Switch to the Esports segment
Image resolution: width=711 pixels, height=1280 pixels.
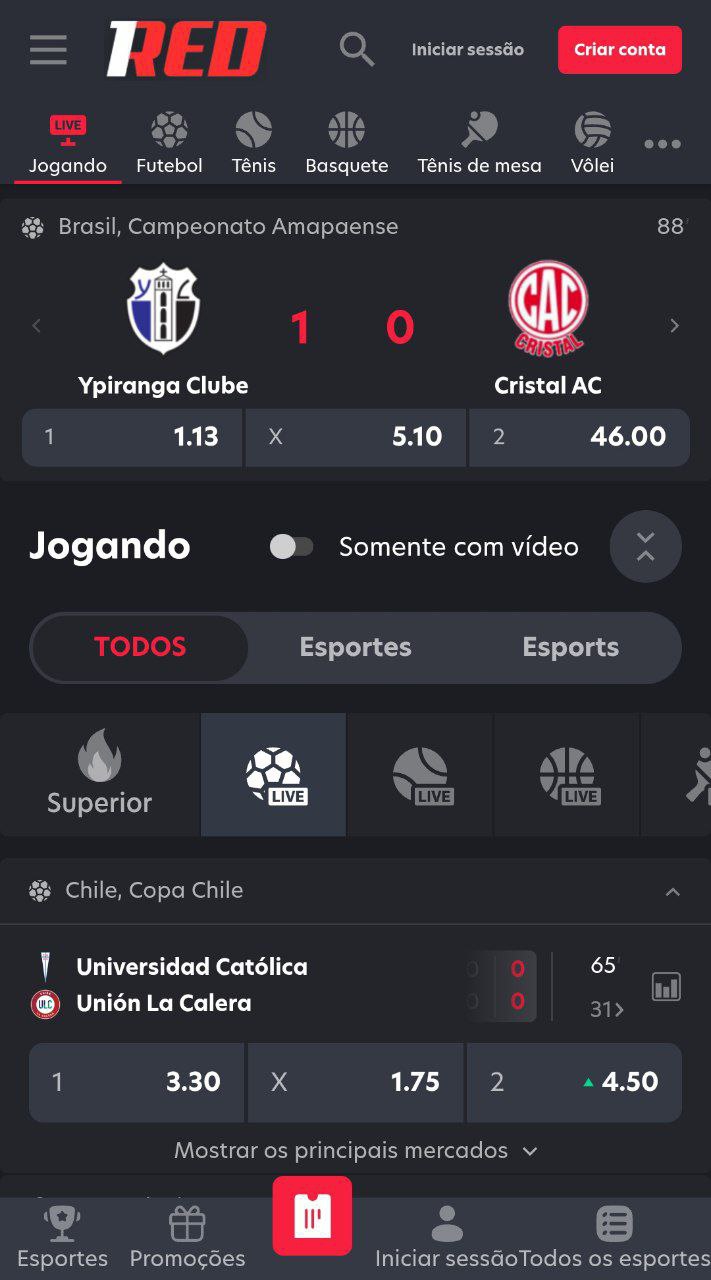570,647
